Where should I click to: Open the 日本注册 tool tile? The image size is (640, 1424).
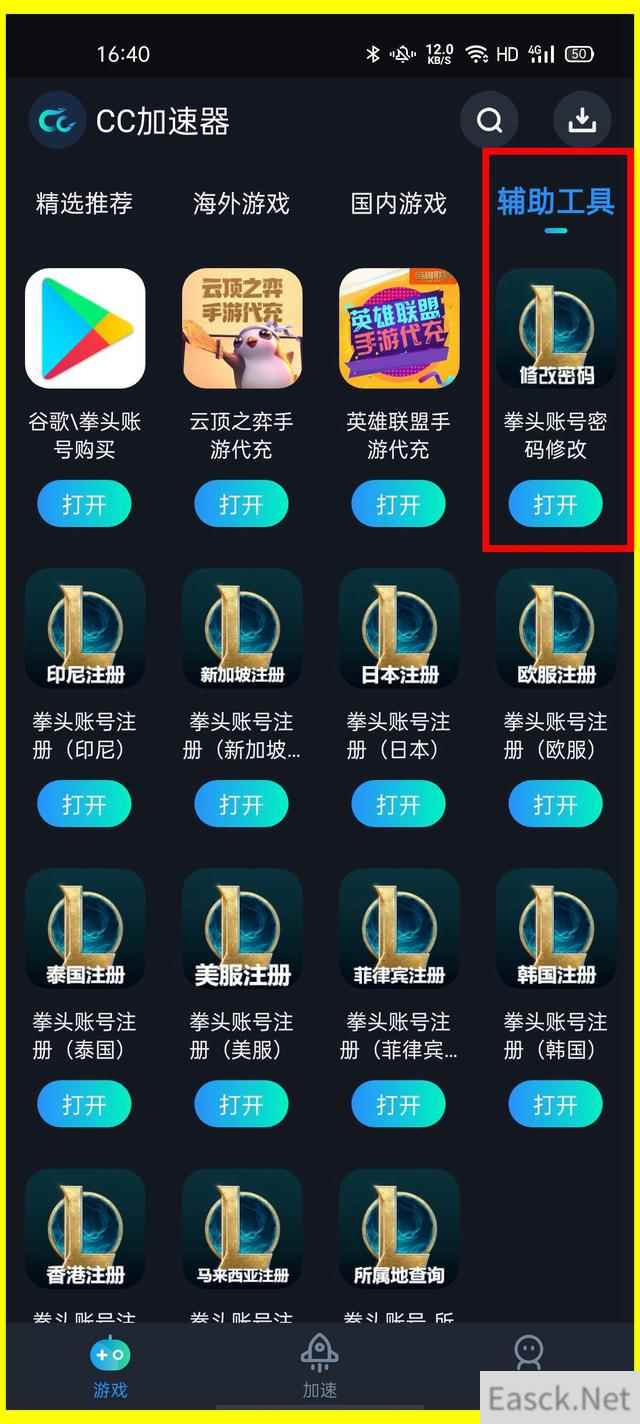[399, 628]
